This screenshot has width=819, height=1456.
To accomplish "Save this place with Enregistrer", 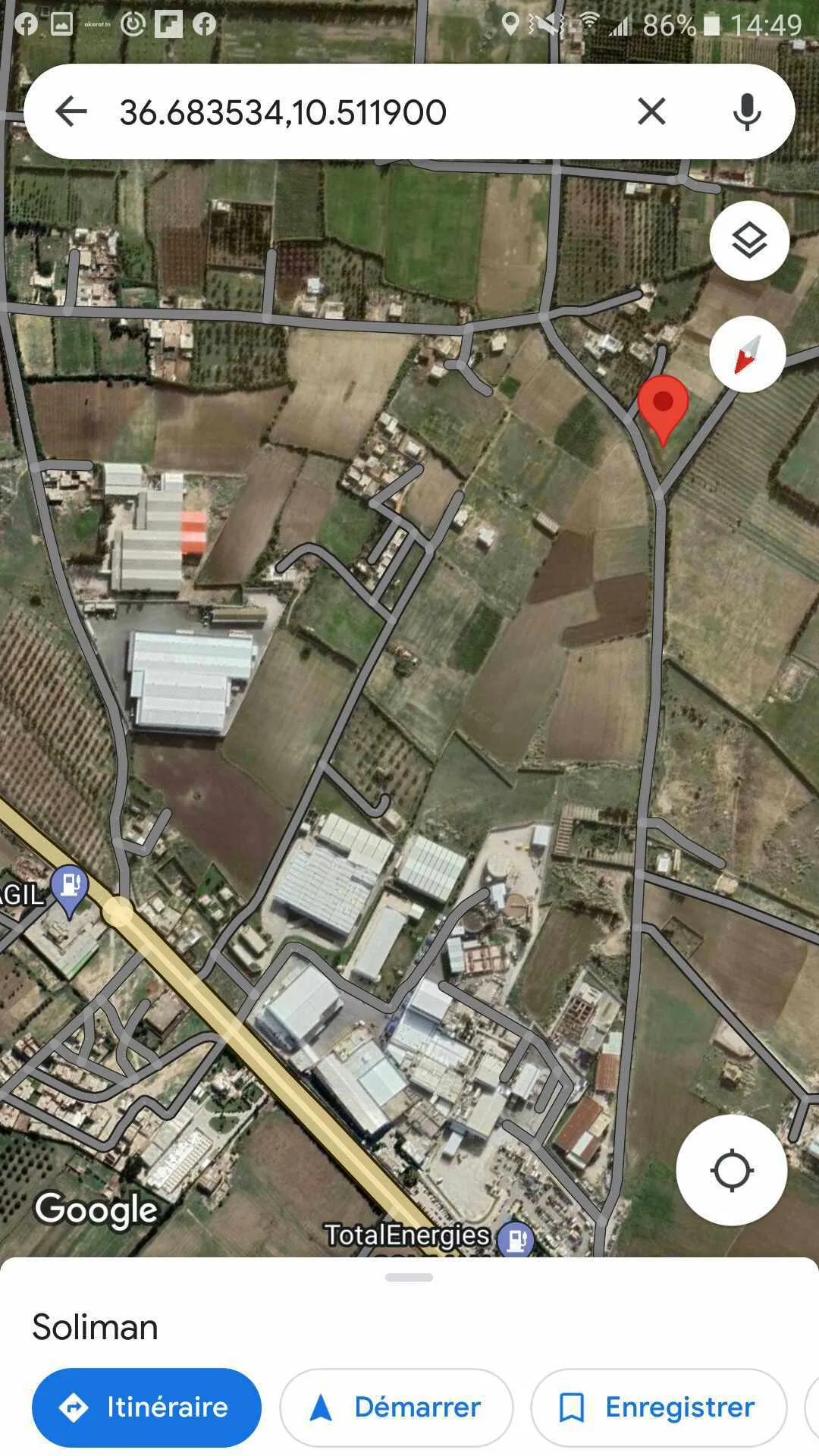I will pos(658,1407).
